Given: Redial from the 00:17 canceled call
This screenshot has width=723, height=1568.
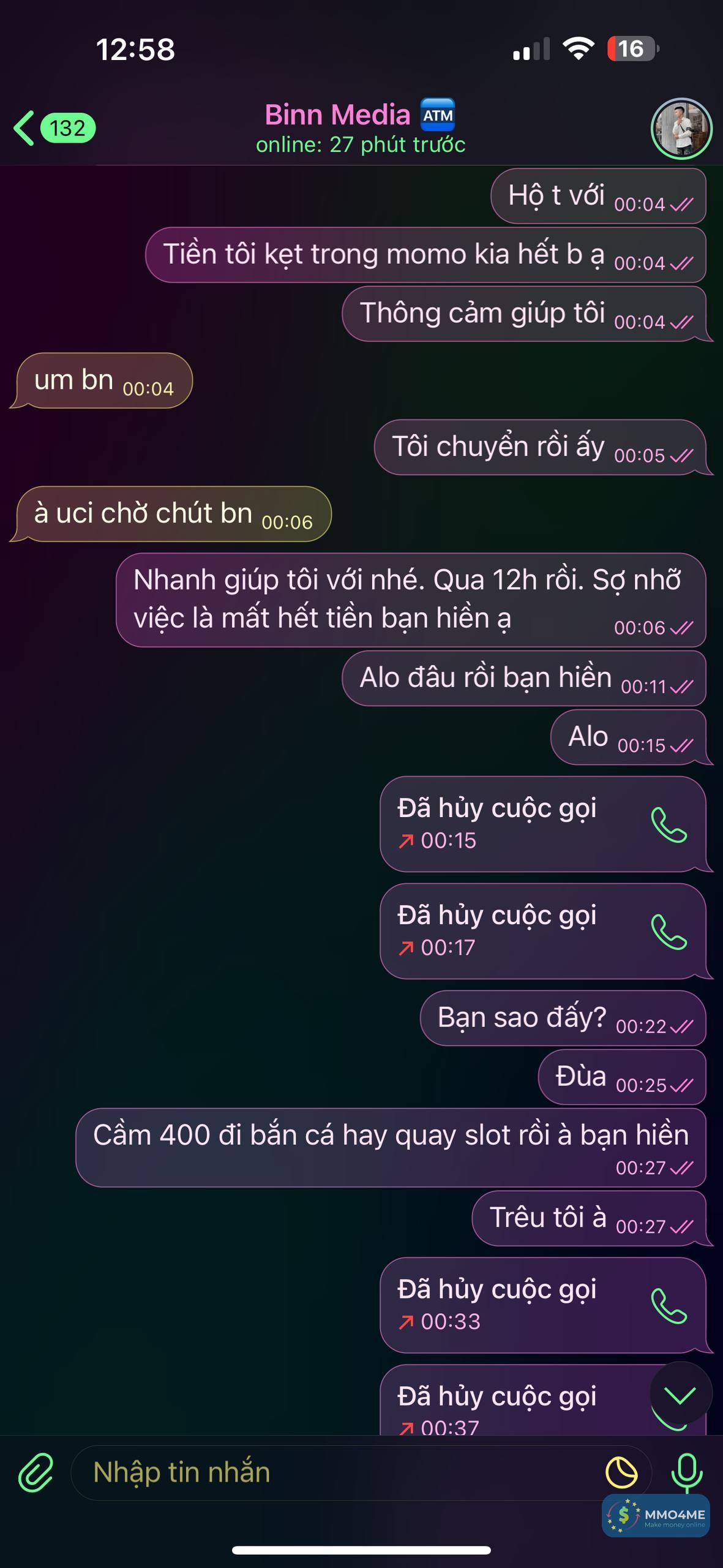Looking at the screenshot, I should (x=669, y=932).
